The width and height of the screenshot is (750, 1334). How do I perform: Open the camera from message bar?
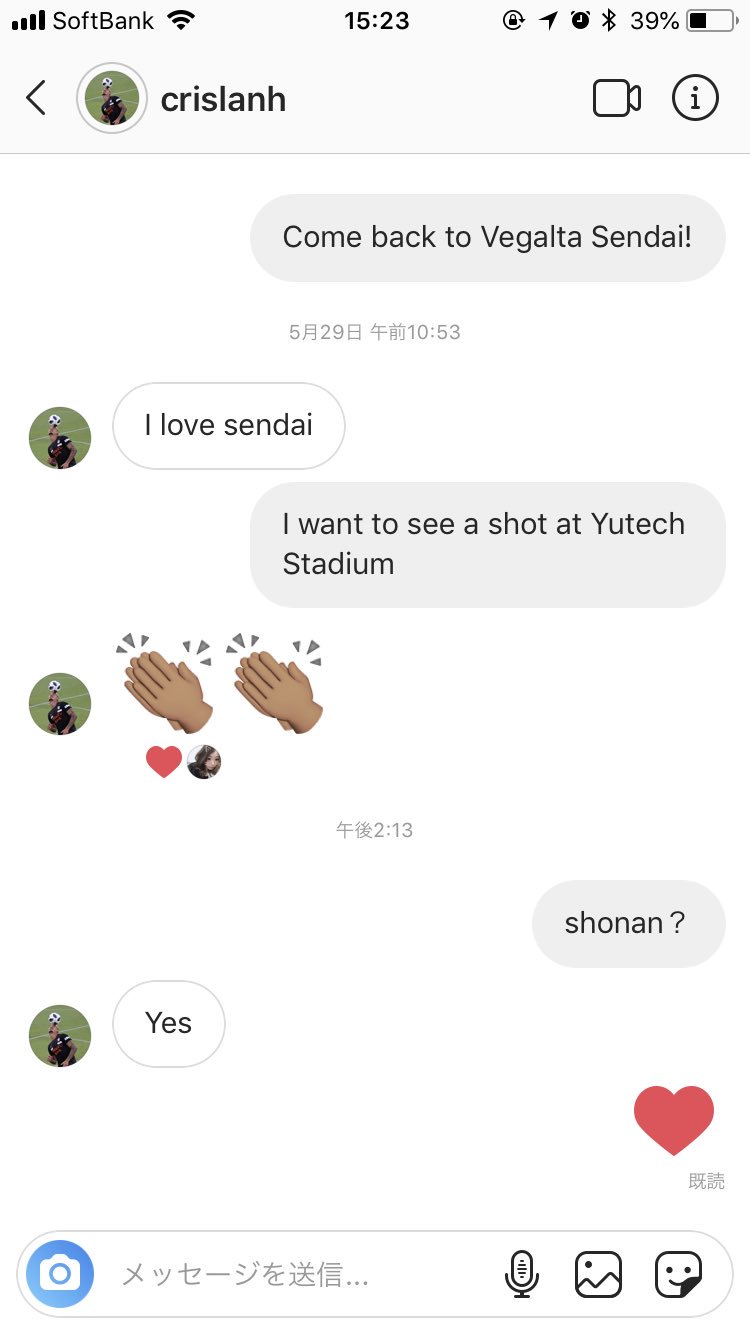click(60, 1274)
